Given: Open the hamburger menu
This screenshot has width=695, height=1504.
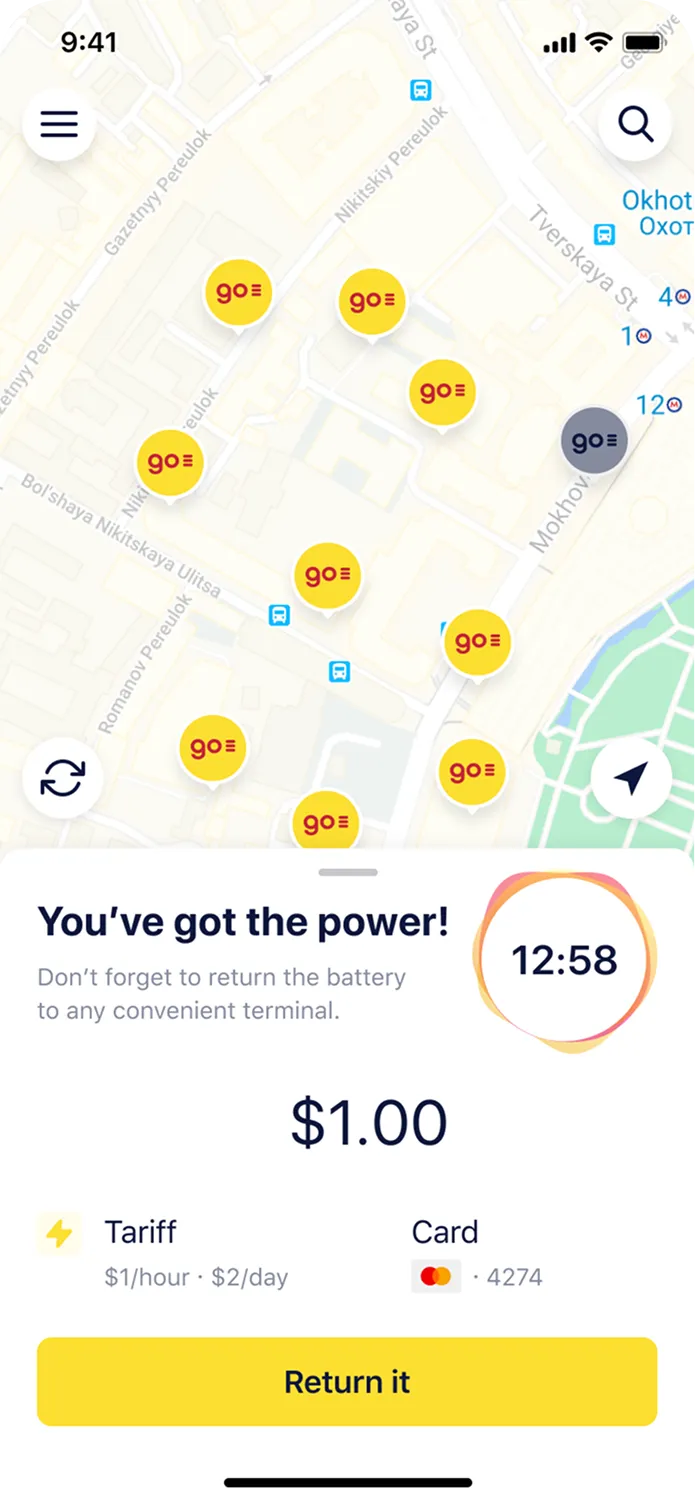Looking at the screenshot, I should 59,123.
